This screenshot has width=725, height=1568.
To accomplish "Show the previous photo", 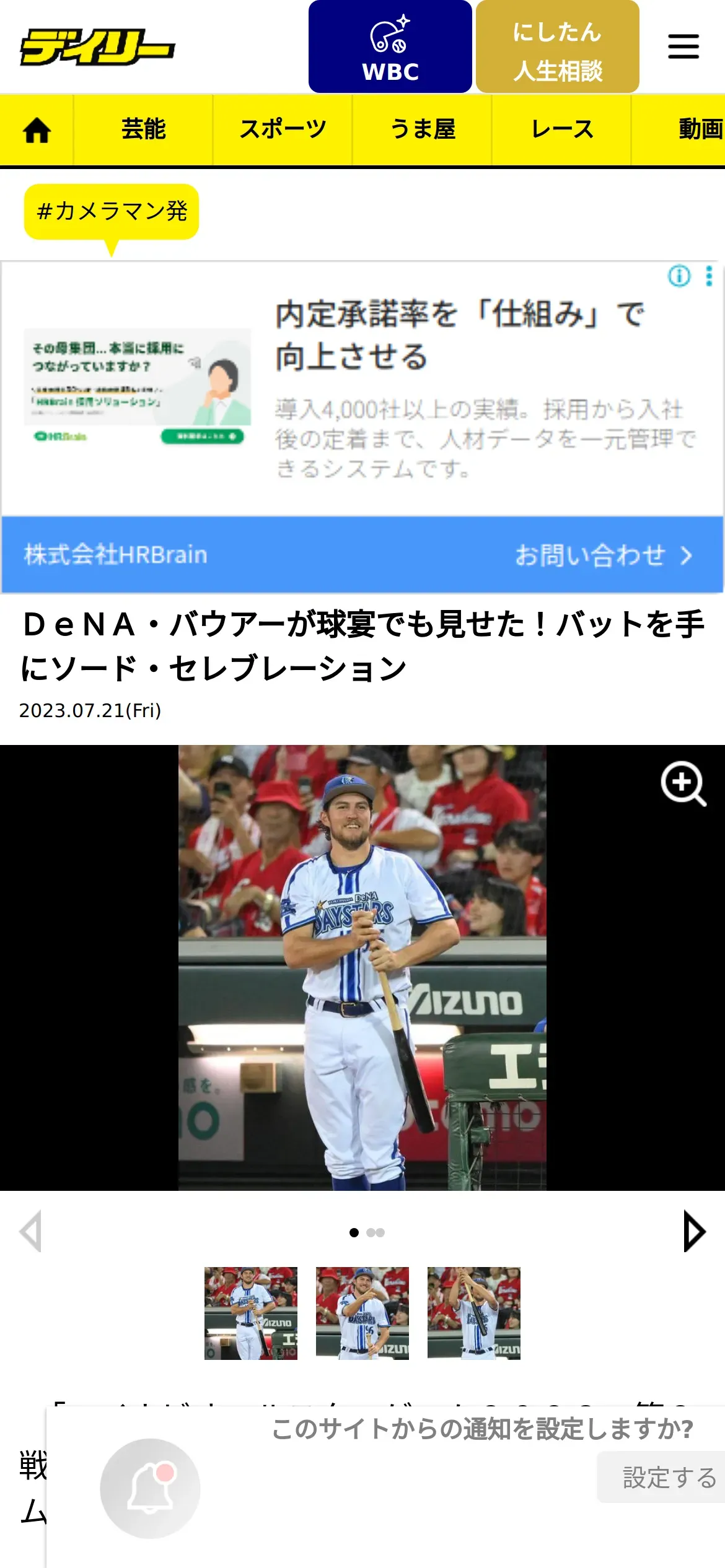I will point(30,1232).
